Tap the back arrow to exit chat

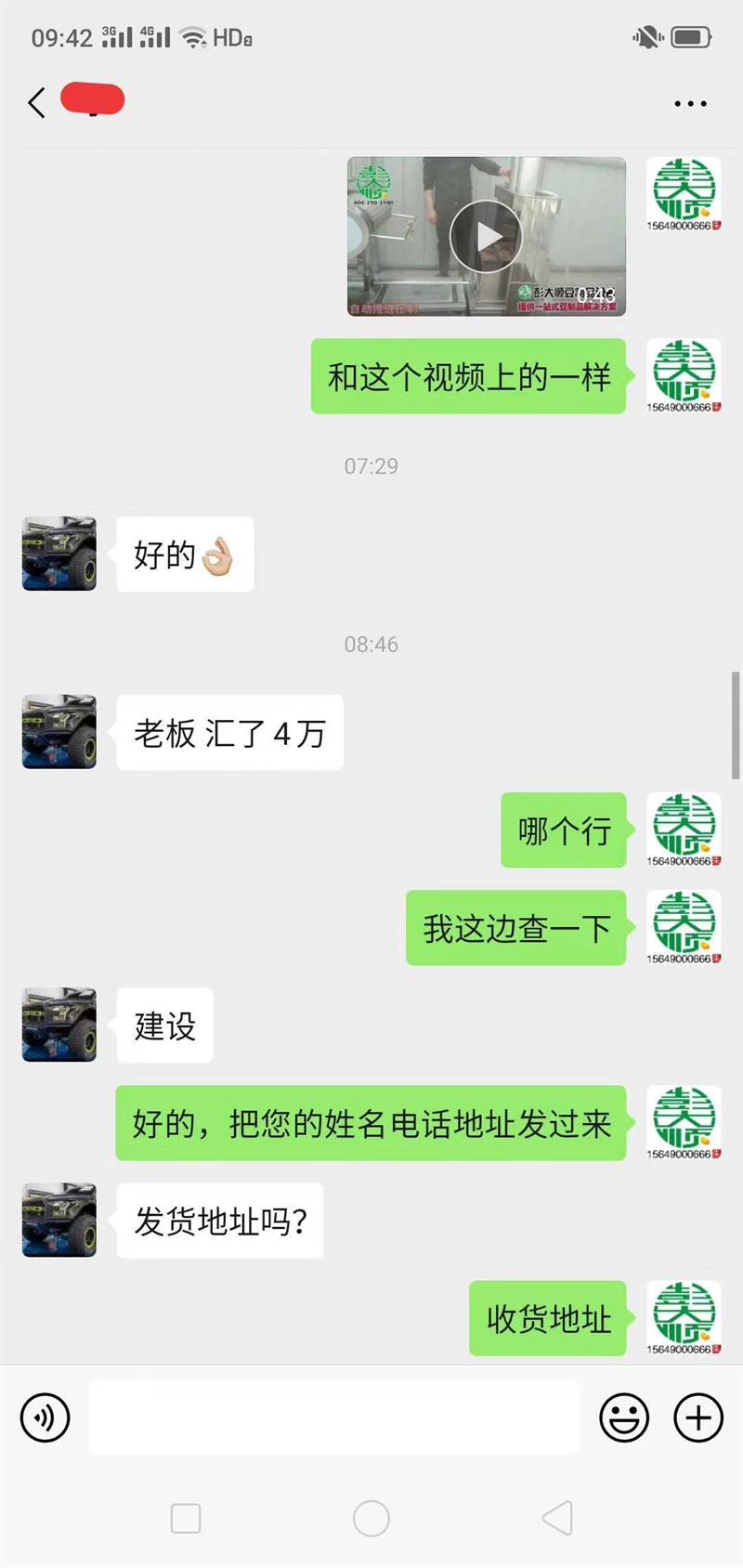coord(35,102)
